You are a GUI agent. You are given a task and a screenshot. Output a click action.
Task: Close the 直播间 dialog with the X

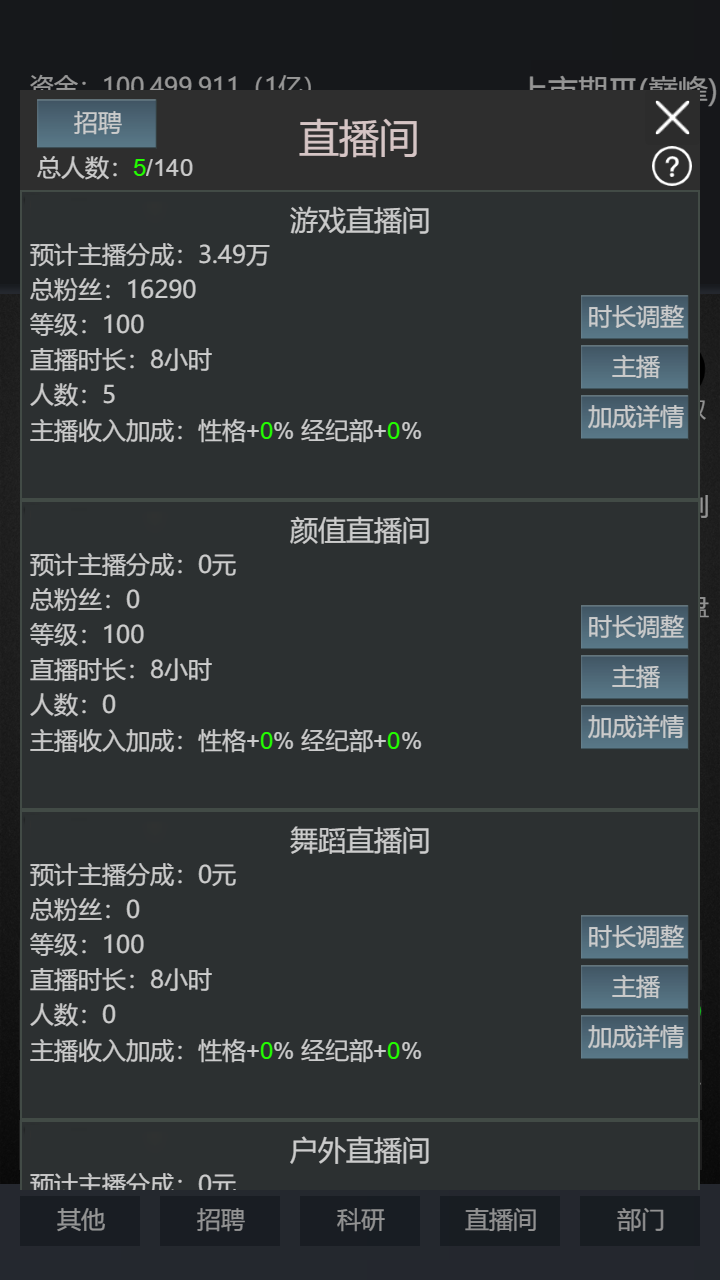[x=671, y=117]
